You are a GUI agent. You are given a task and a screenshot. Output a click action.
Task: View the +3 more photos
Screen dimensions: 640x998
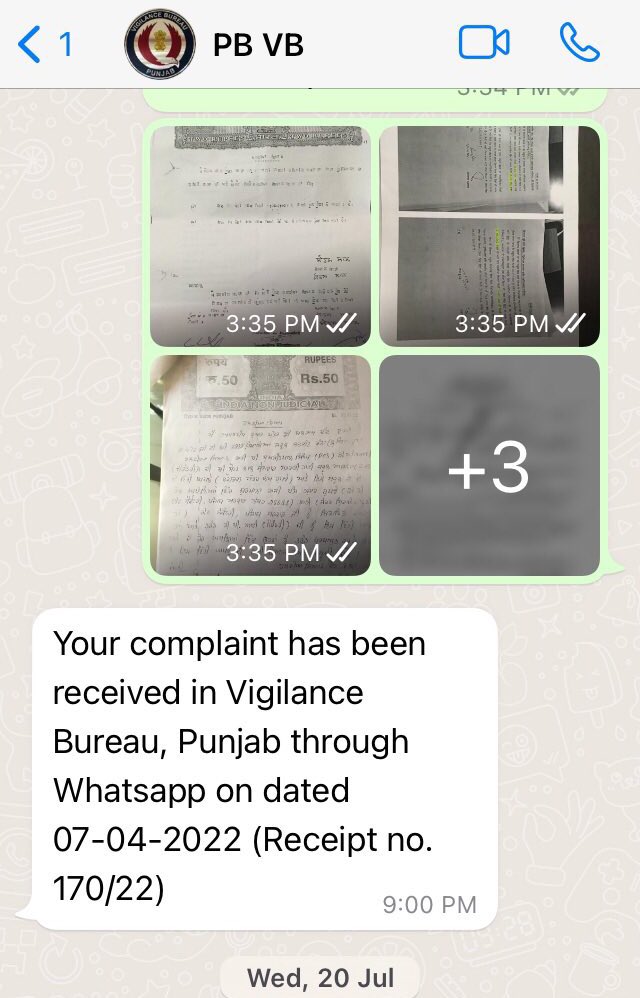point(489,465)
